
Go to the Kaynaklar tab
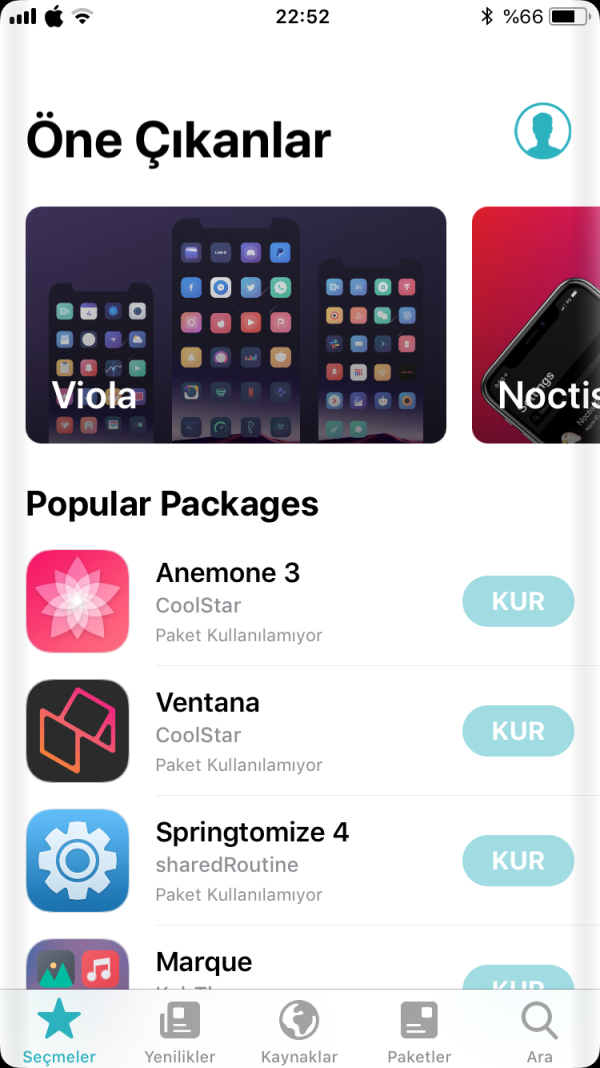click(299, 1031)
